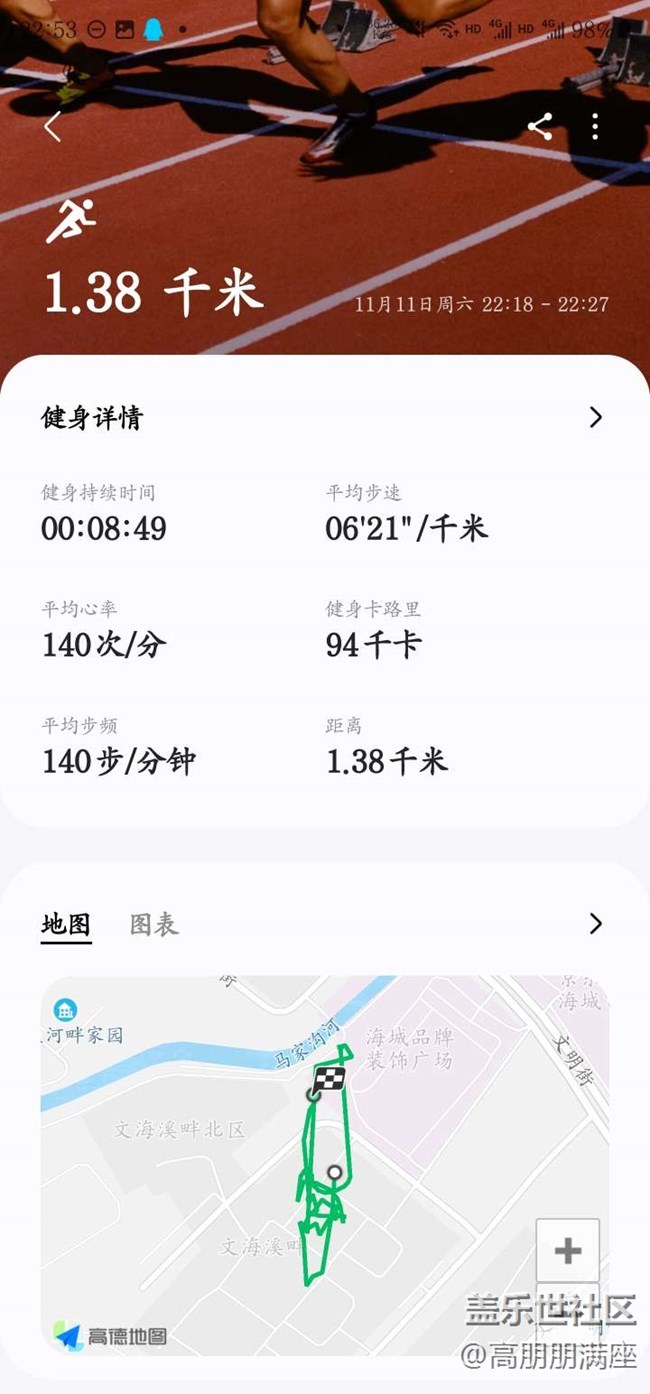
Task: Zoom in on the map
Action: click(567, 1250)
